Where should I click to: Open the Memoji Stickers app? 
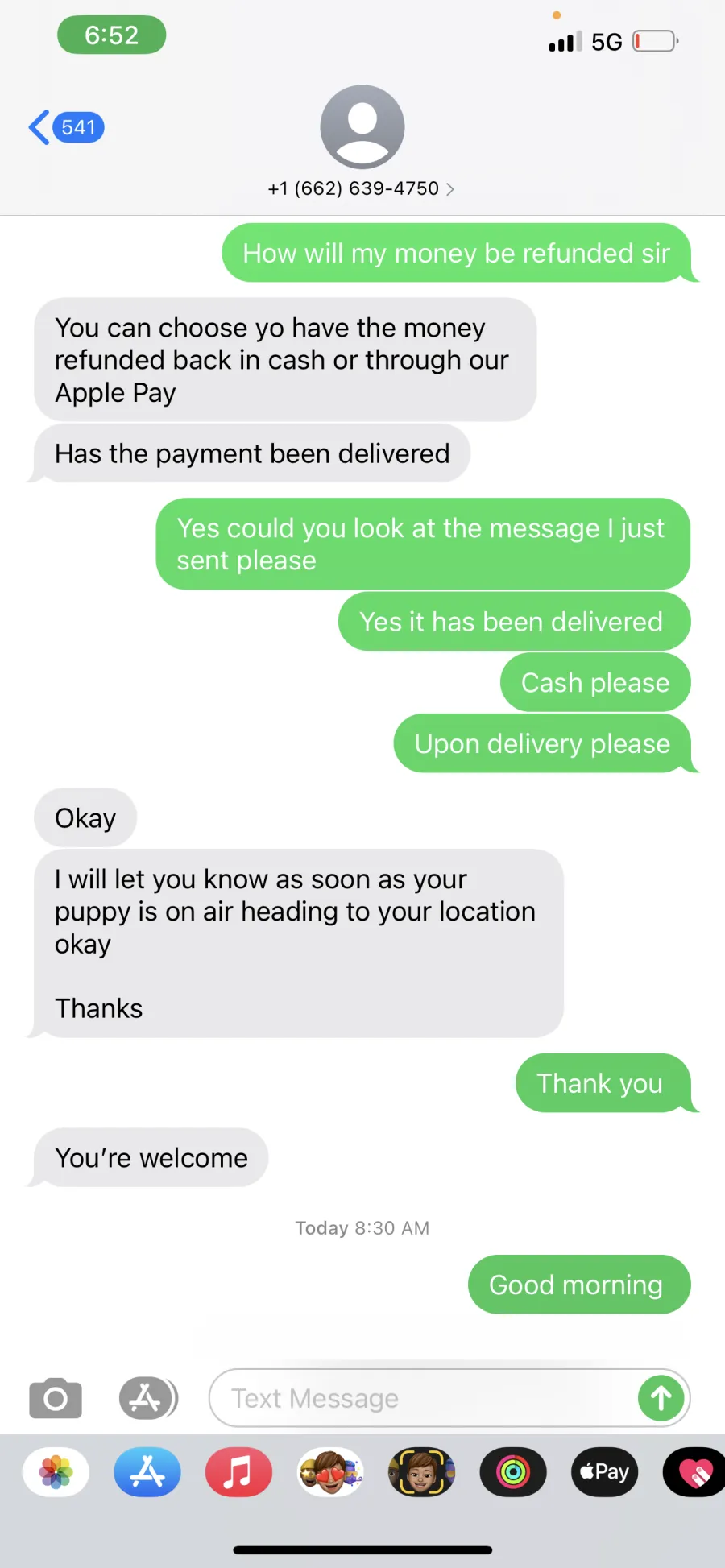coord(330,1472)
